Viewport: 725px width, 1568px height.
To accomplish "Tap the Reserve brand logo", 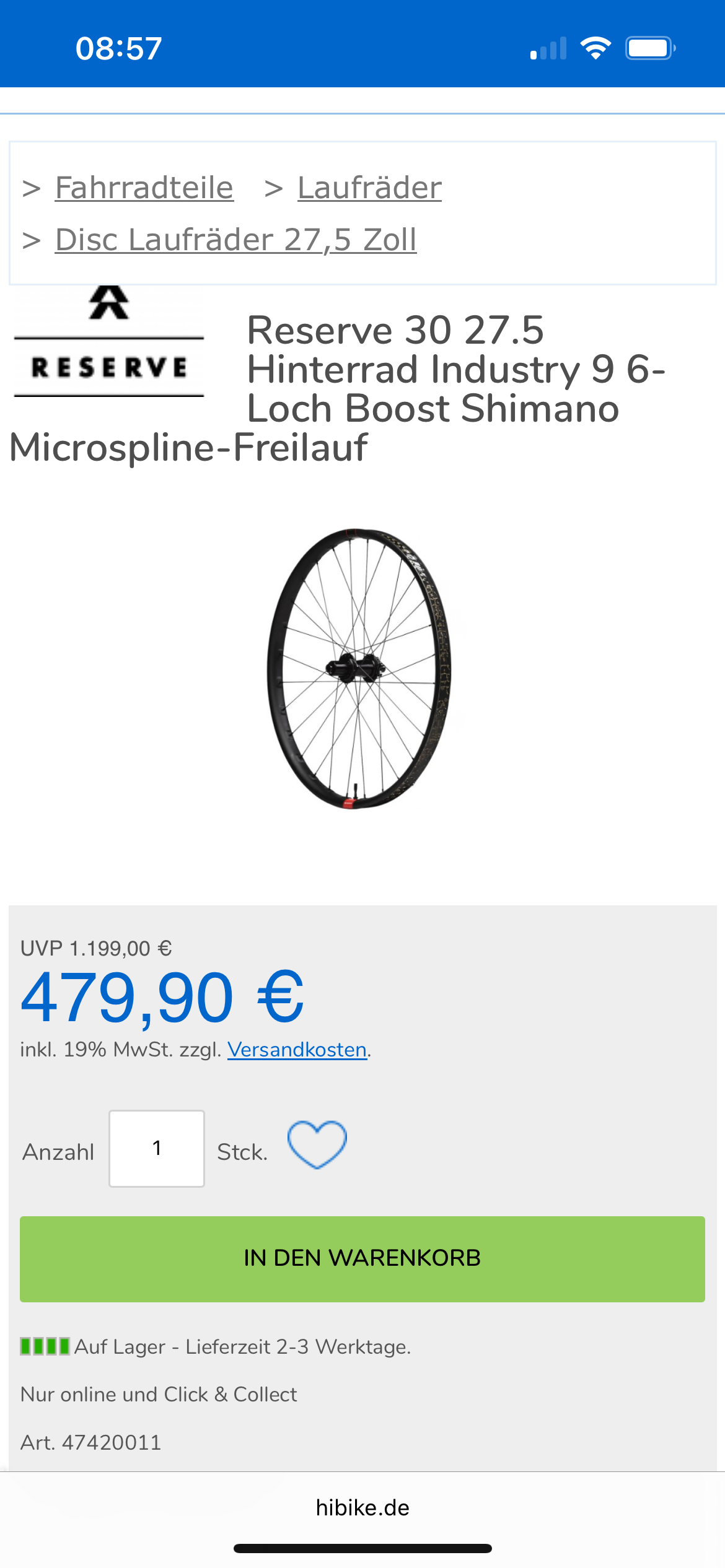I will pos(109,342).
